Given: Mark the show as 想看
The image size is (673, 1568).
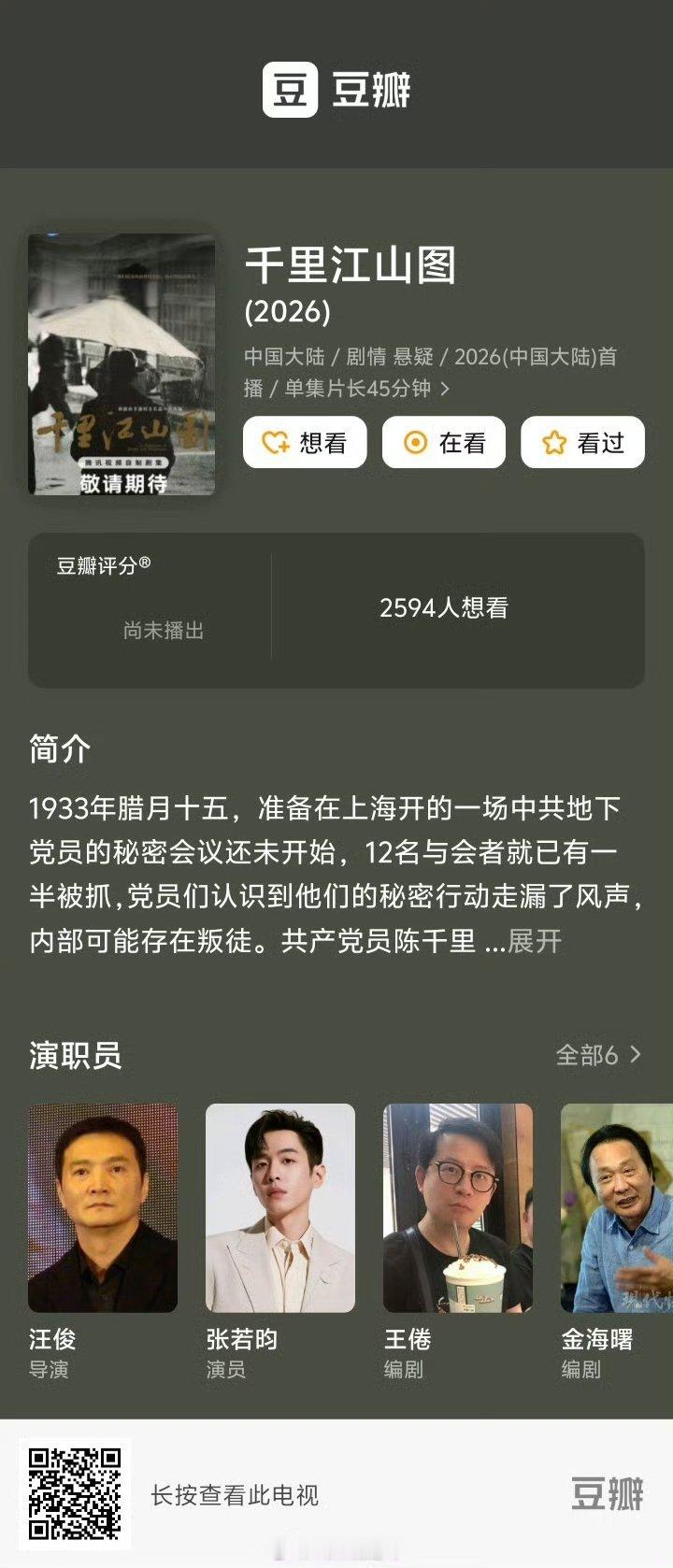Looking at the screenshot, I should point(306,442).
